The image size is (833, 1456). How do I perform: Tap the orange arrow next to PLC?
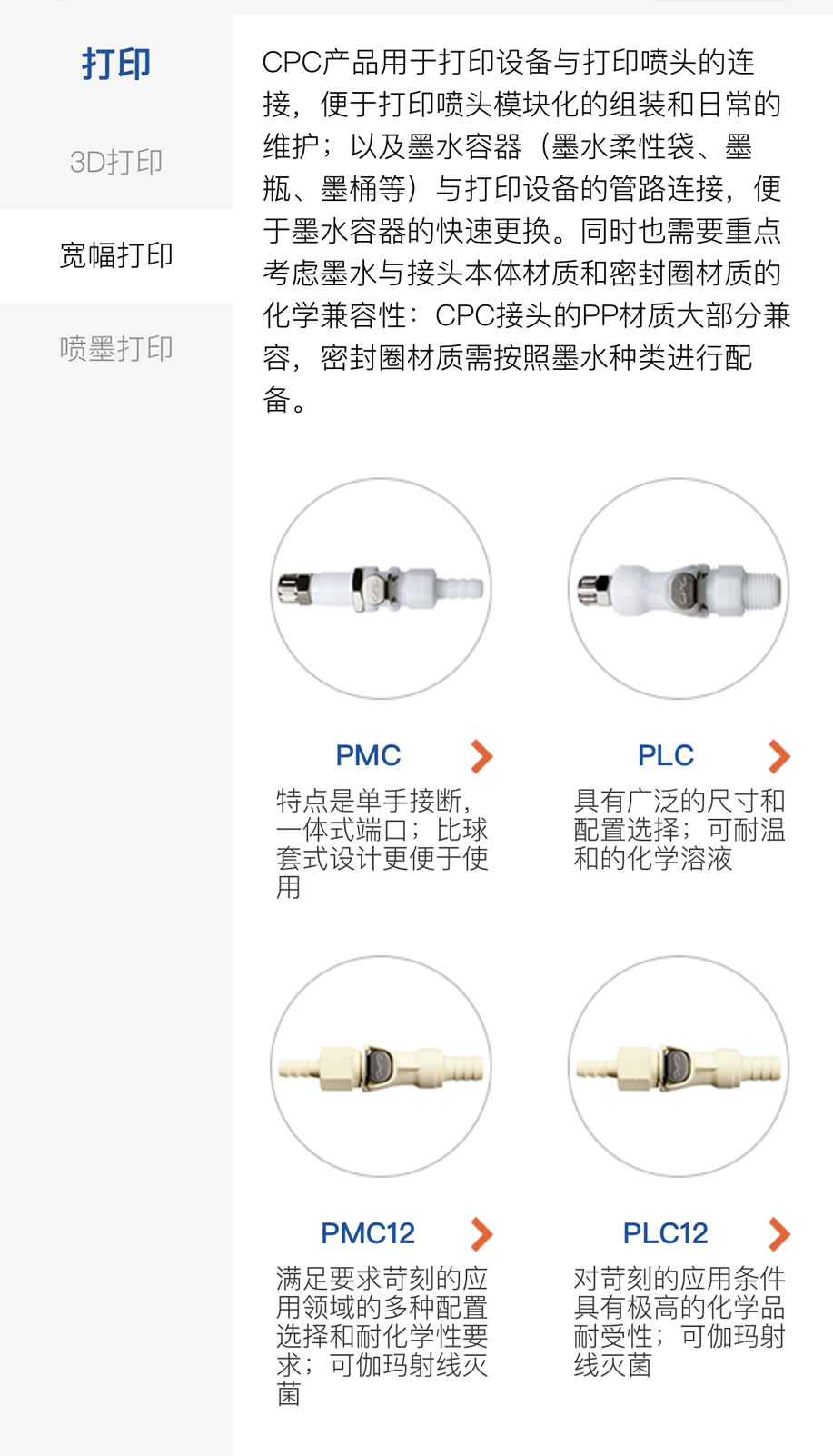pyautogui.click(x=778, y=756)
